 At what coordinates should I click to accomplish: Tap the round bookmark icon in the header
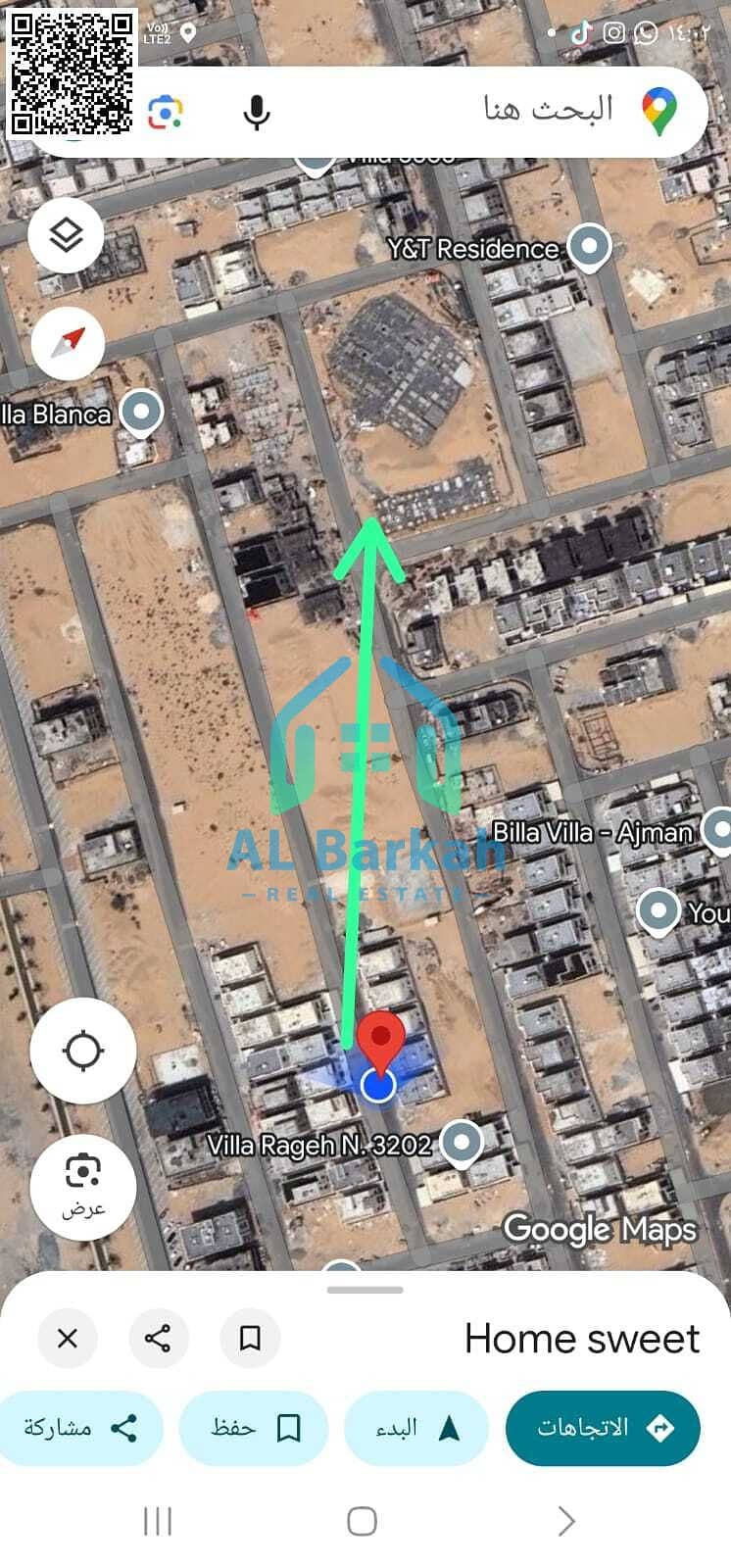pos(250,1338)
